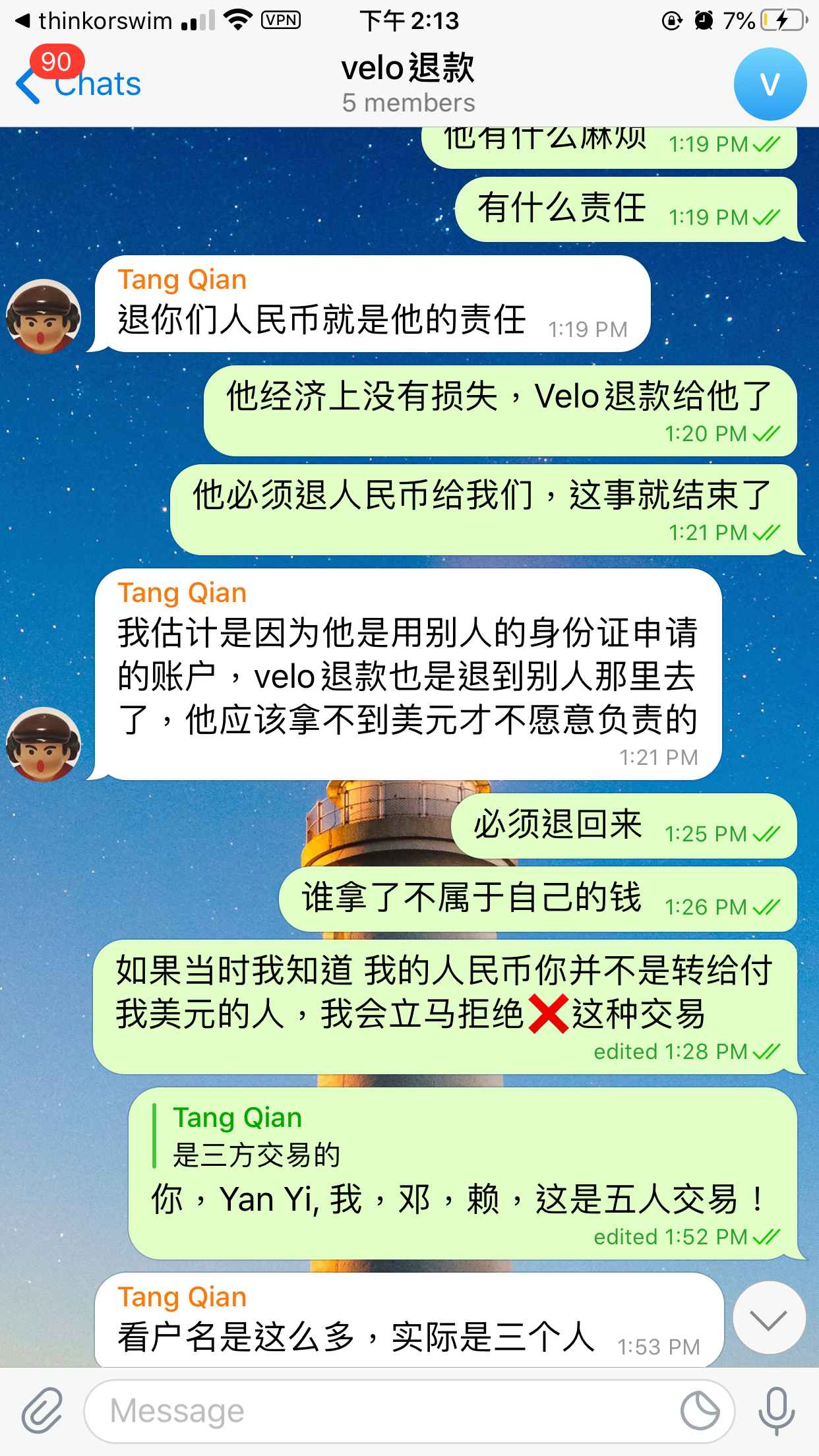Focus the Message input field
Image resolution: width=819 pixels, height=1456 pixels.
tap(382, 1411)
